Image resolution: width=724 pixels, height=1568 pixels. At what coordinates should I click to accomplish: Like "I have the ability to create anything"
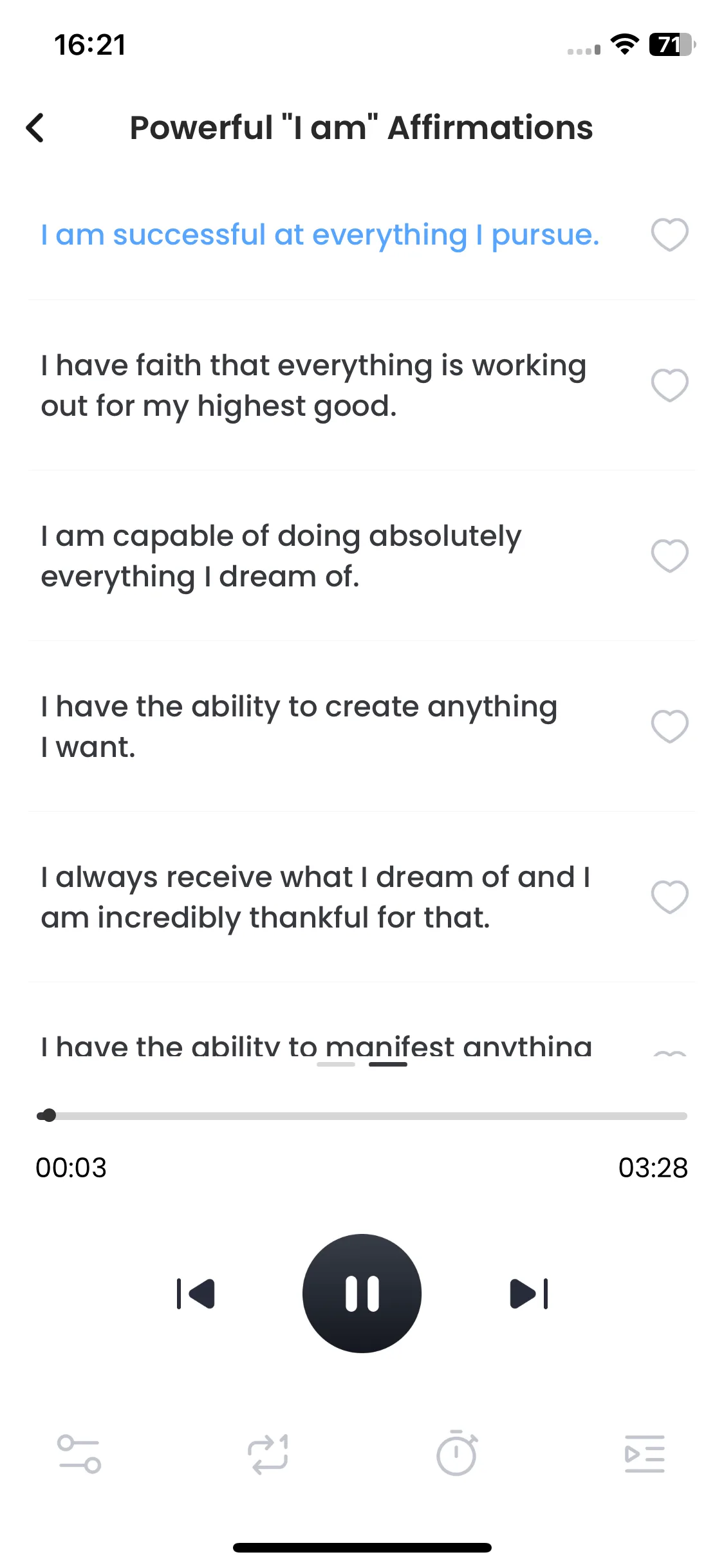coord(669,726)
